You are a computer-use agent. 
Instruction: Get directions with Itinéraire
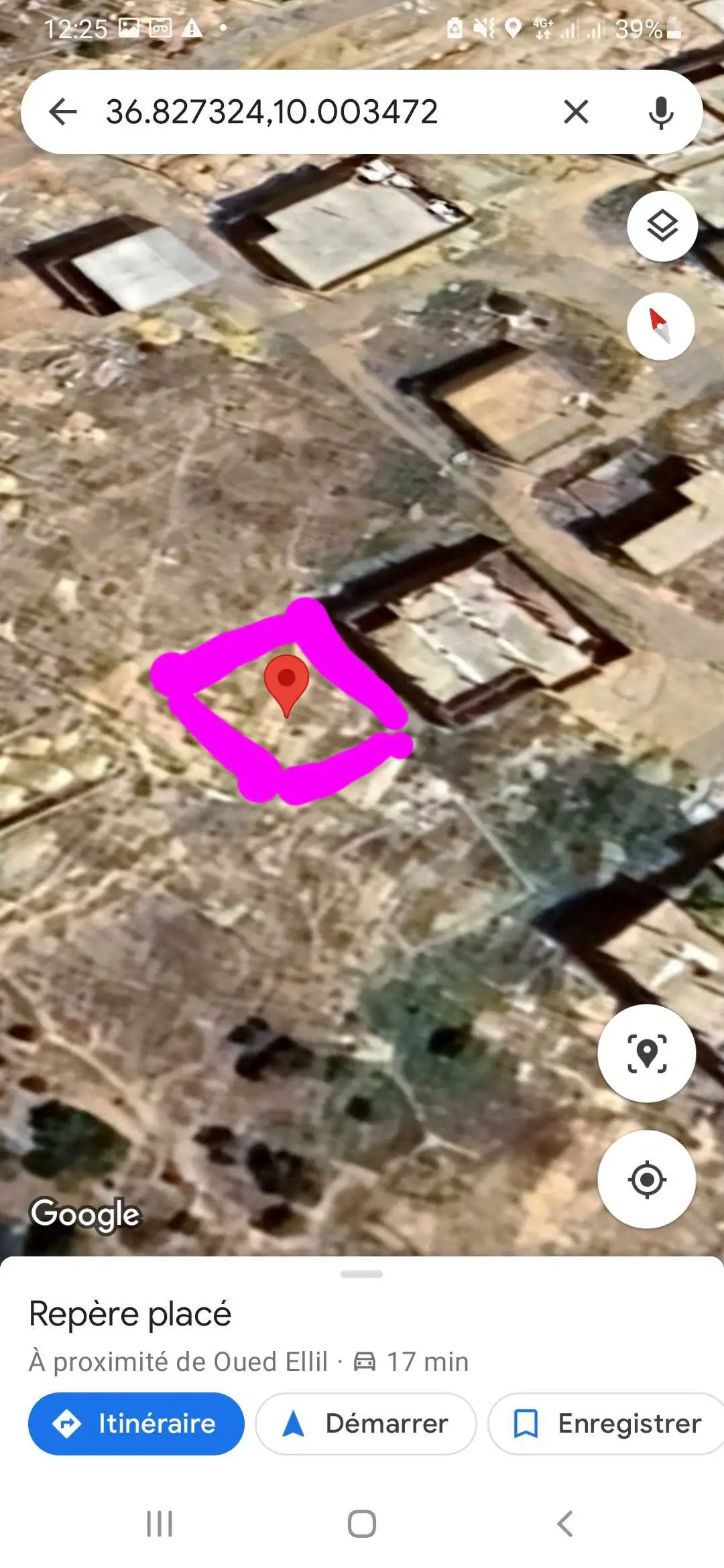click(136, 1423)
